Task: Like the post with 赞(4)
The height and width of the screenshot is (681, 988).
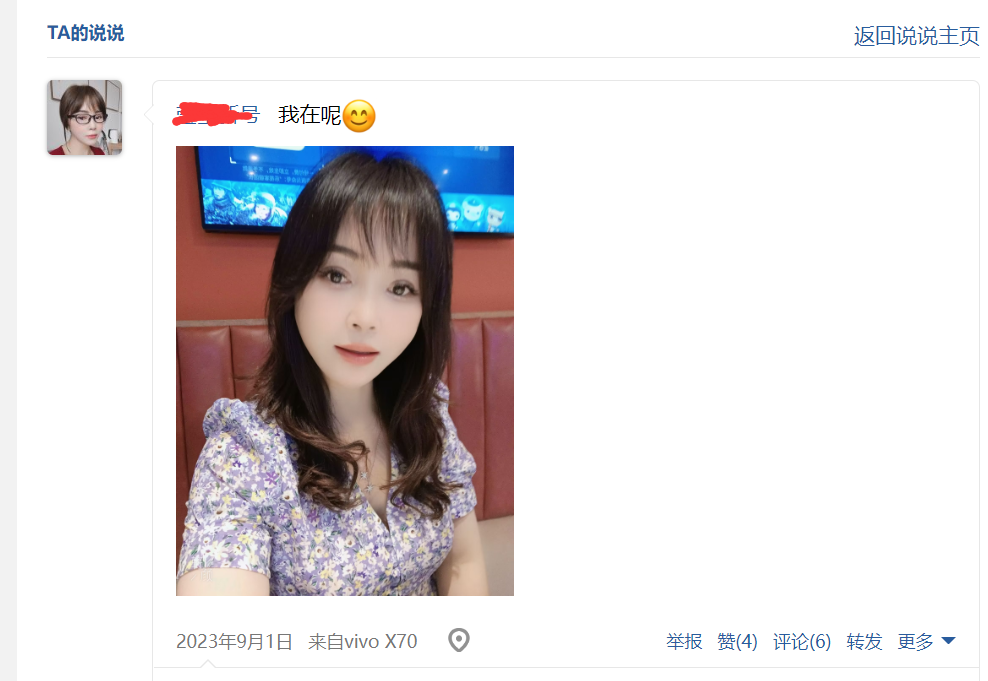Action: (x=737, y=642)
